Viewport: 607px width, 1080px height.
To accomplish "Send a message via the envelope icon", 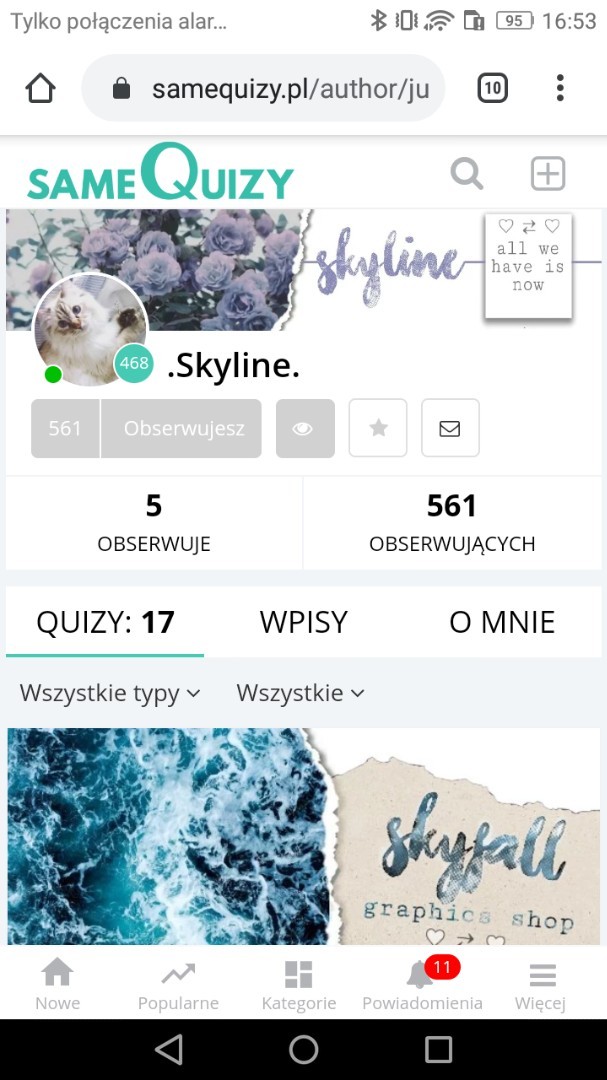I will coord(450,428).
